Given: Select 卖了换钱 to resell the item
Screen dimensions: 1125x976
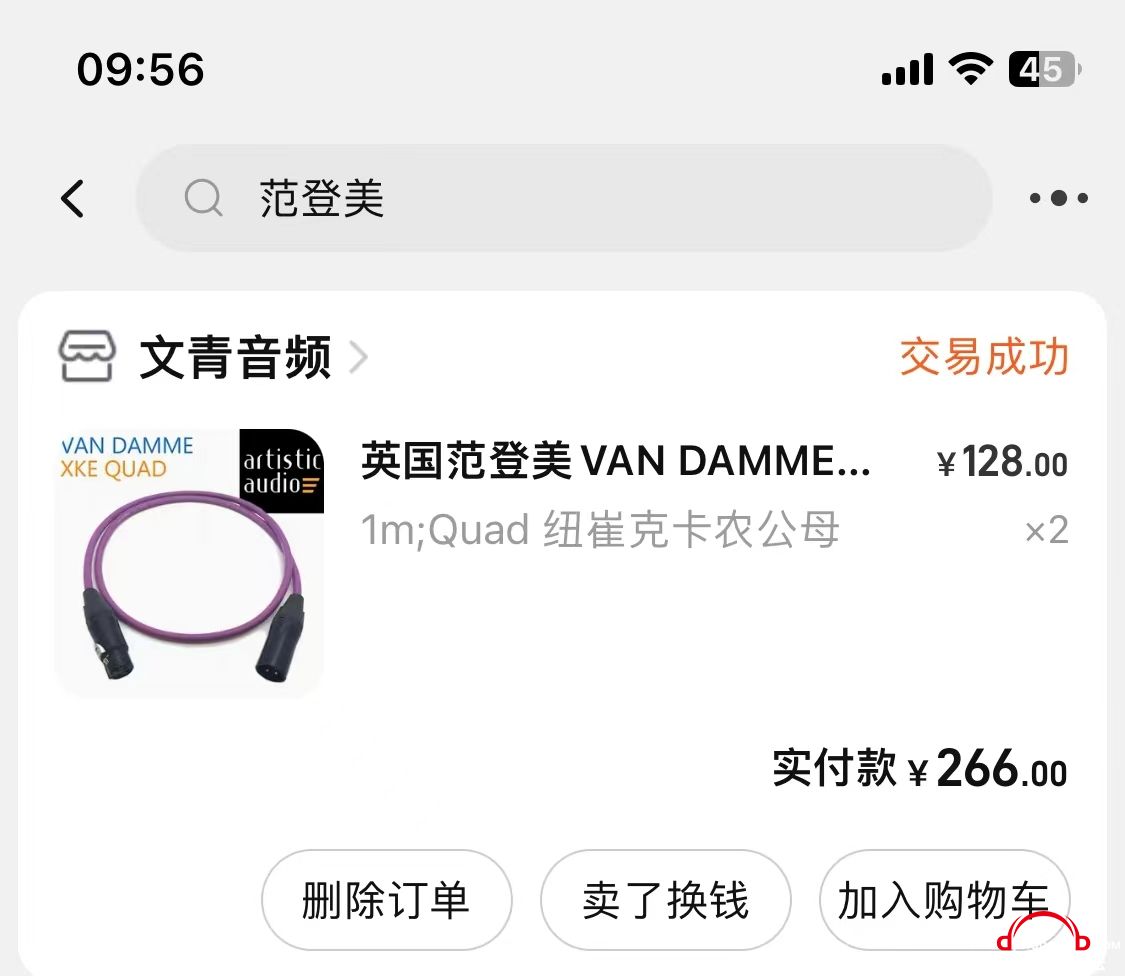Looking at the screenshot, I should [x=665, y=900].
